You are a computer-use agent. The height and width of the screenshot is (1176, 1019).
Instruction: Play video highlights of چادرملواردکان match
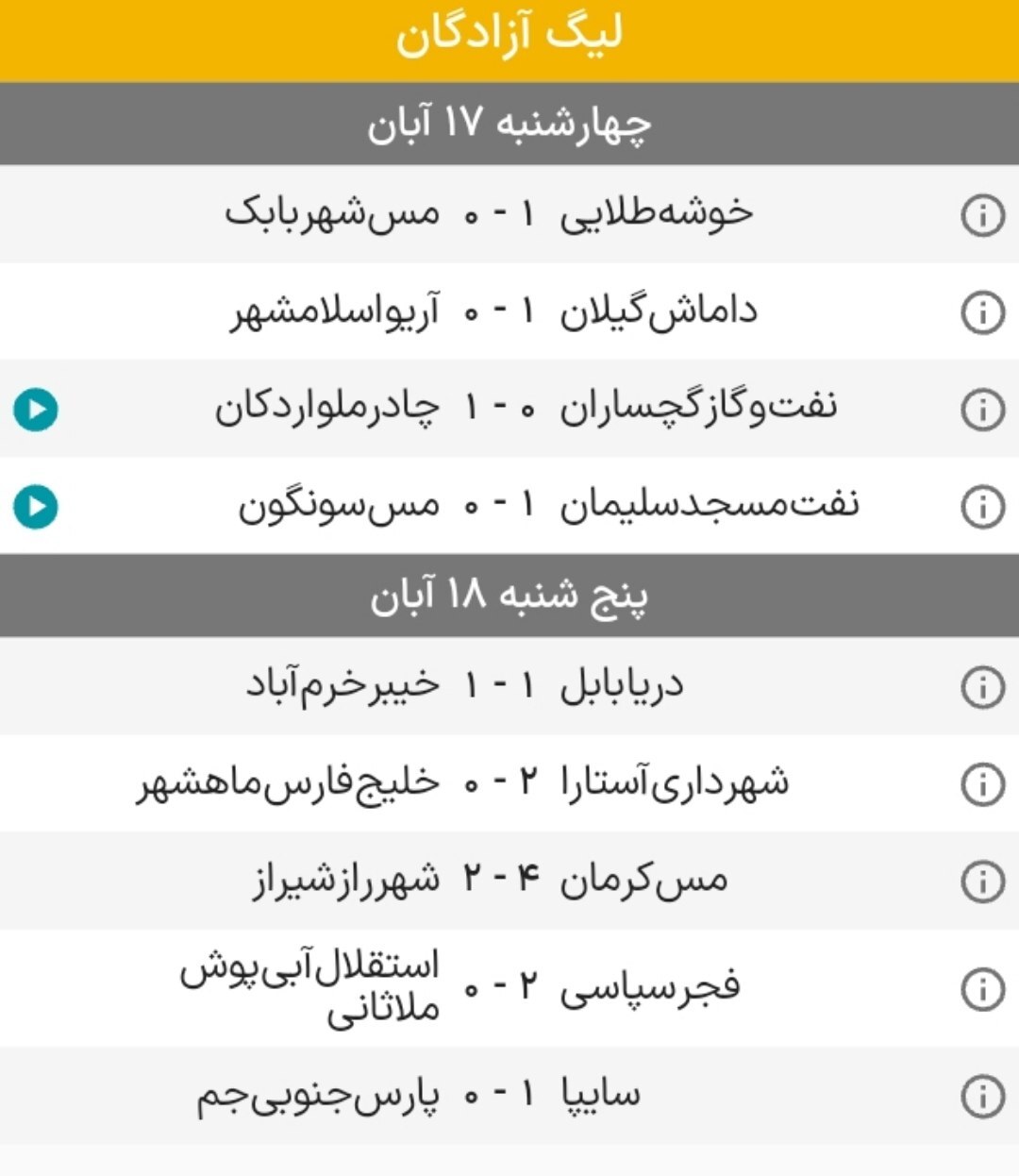(x=36, y=408)
